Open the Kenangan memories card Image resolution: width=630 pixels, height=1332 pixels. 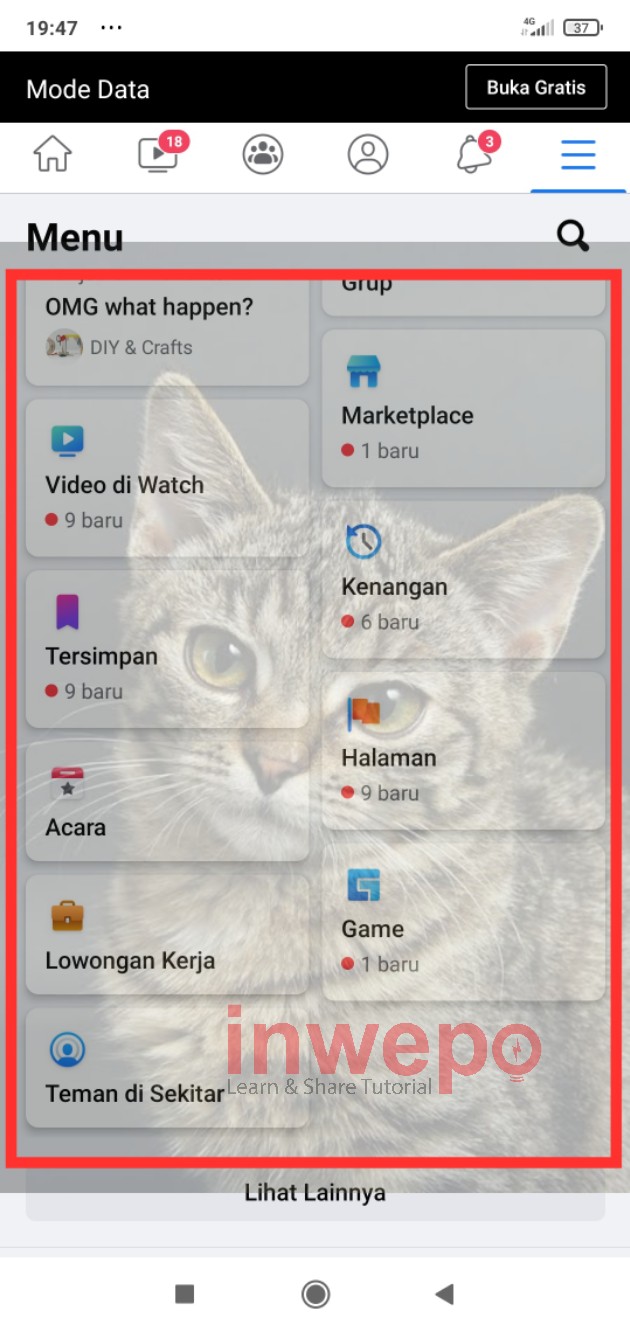pos(463,580)
